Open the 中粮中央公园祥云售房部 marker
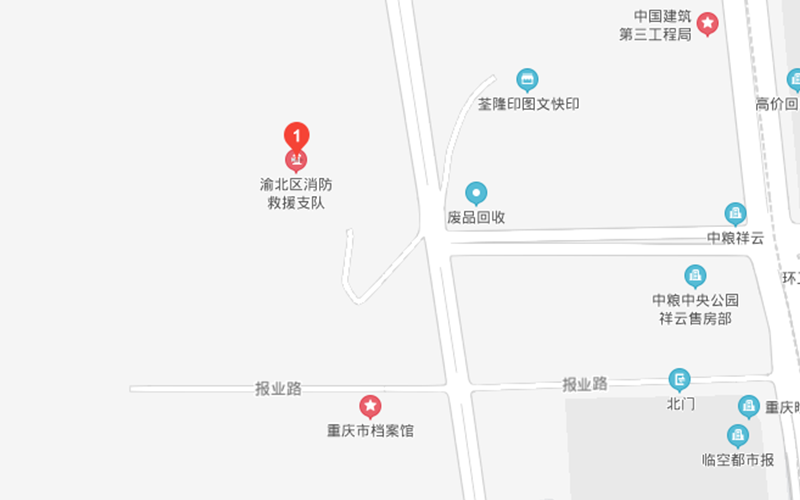 point(694,275)
